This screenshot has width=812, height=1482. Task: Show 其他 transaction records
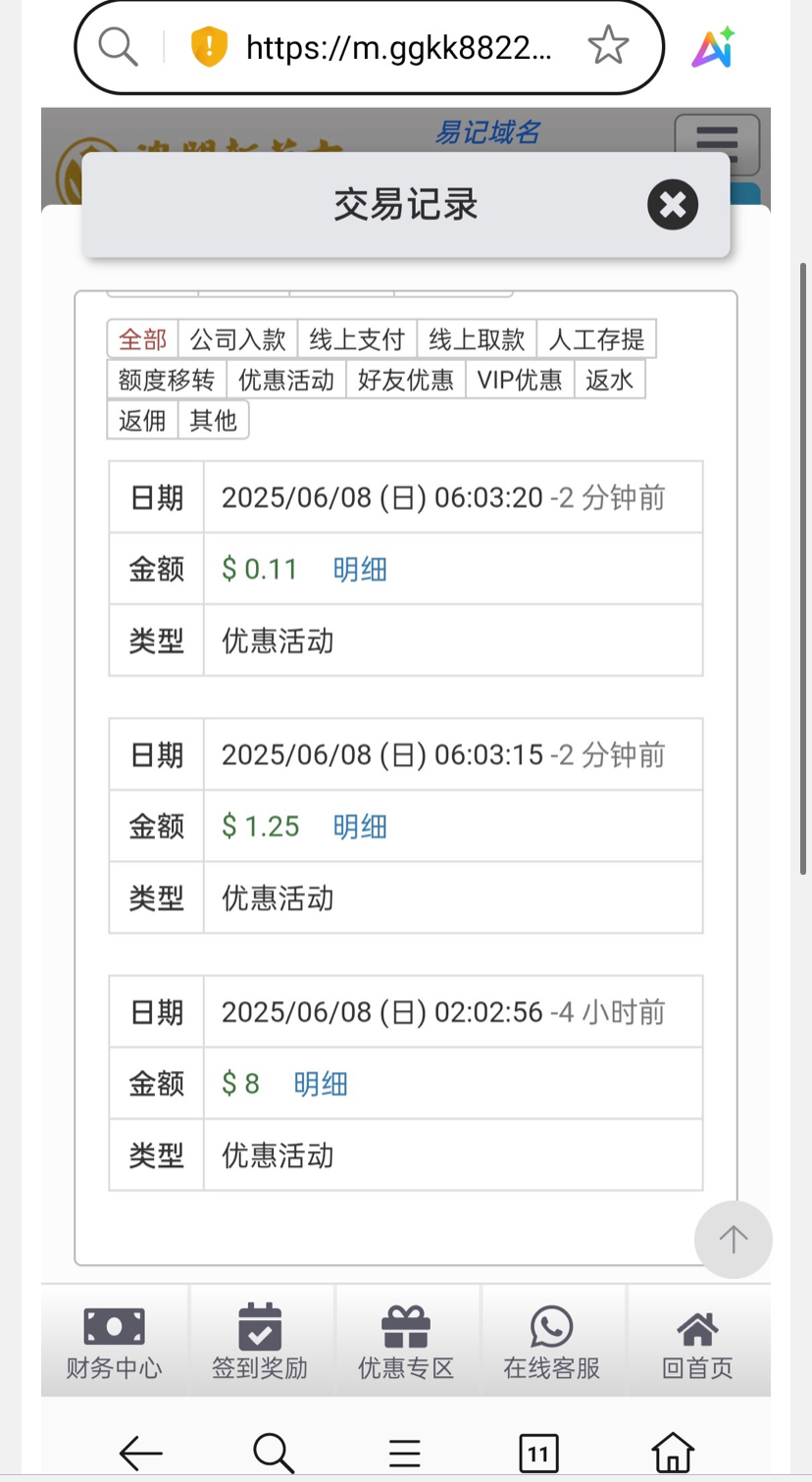pos(213,420)
